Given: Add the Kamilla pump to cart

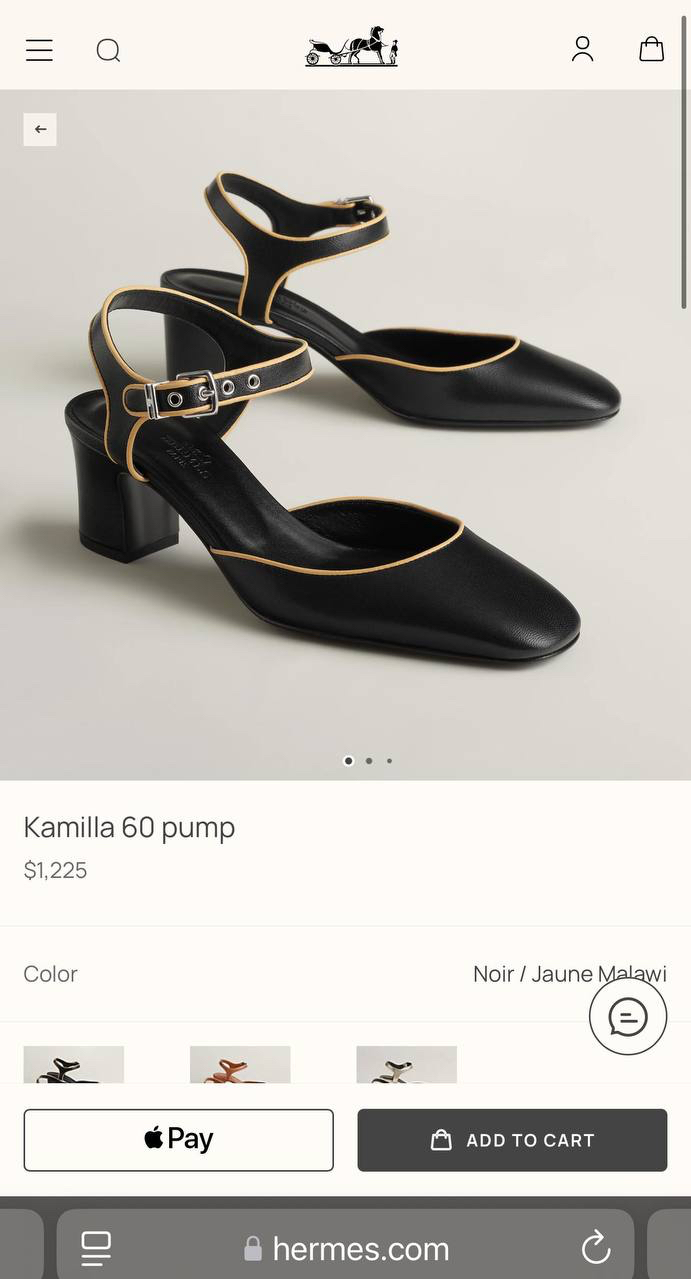Looking at the screenshot, I should [512, 1140].
